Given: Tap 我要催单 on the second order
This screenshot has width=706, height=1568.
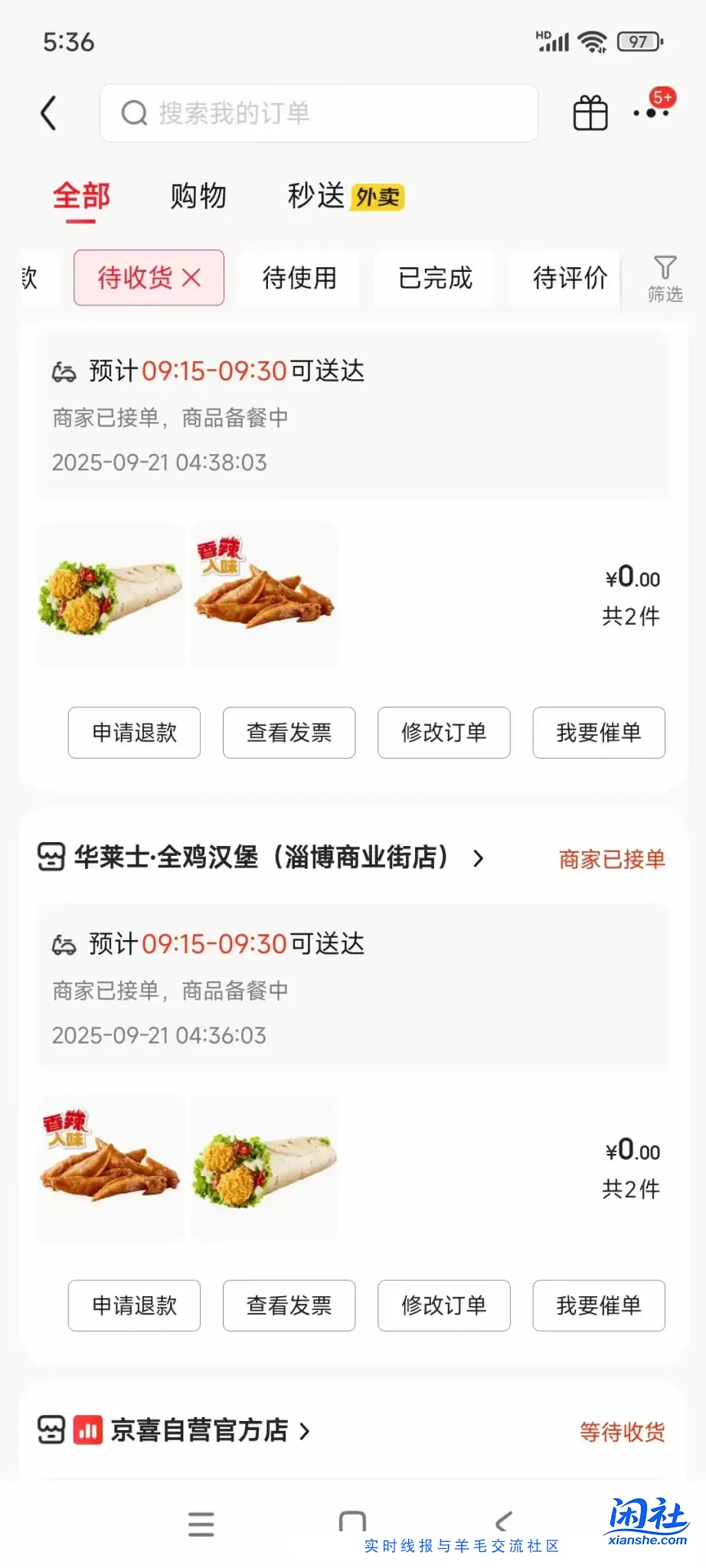Looking at the screenshot, I should tap(598, 1306).
